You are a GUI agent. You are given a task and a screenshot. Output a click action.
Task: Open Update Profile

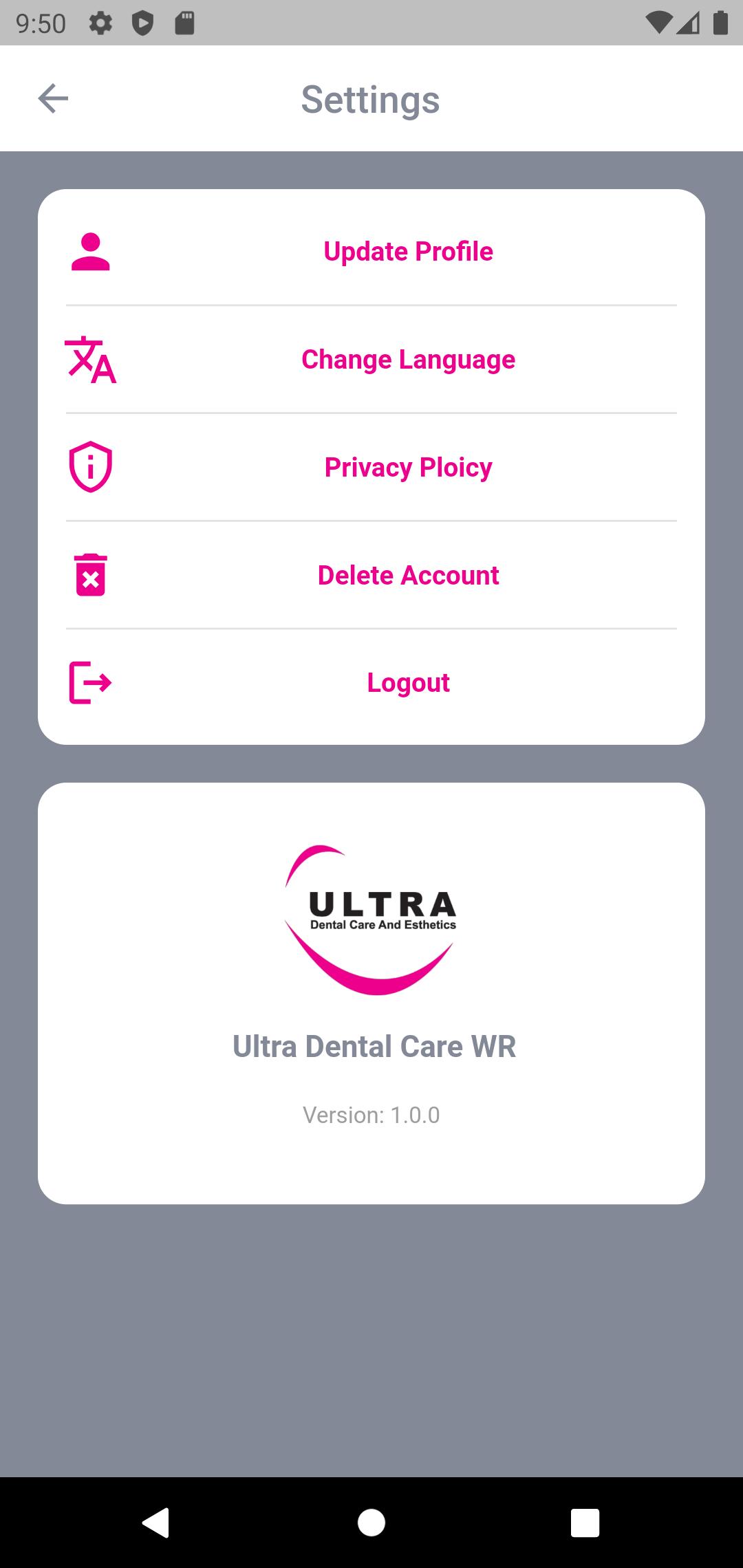(371, 252)
